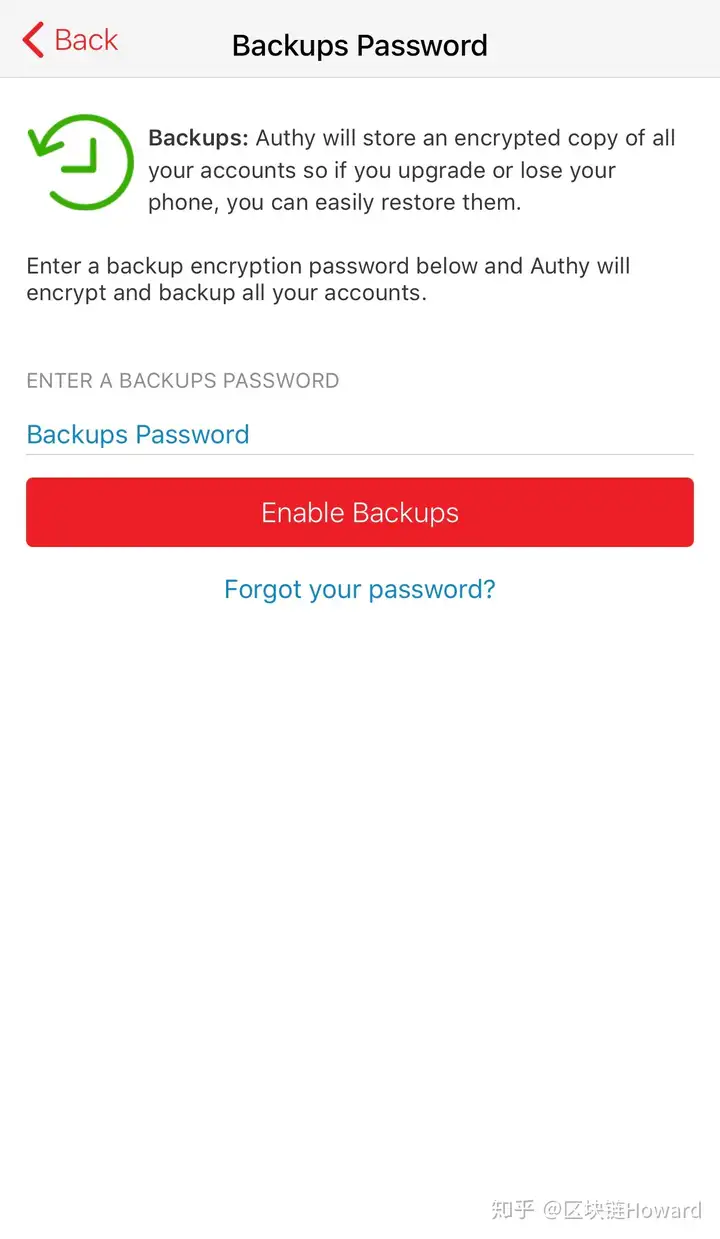Tap the red Enable Backups button
The width and height of the screenshot is (720, 1239).
tap(360, 512)
